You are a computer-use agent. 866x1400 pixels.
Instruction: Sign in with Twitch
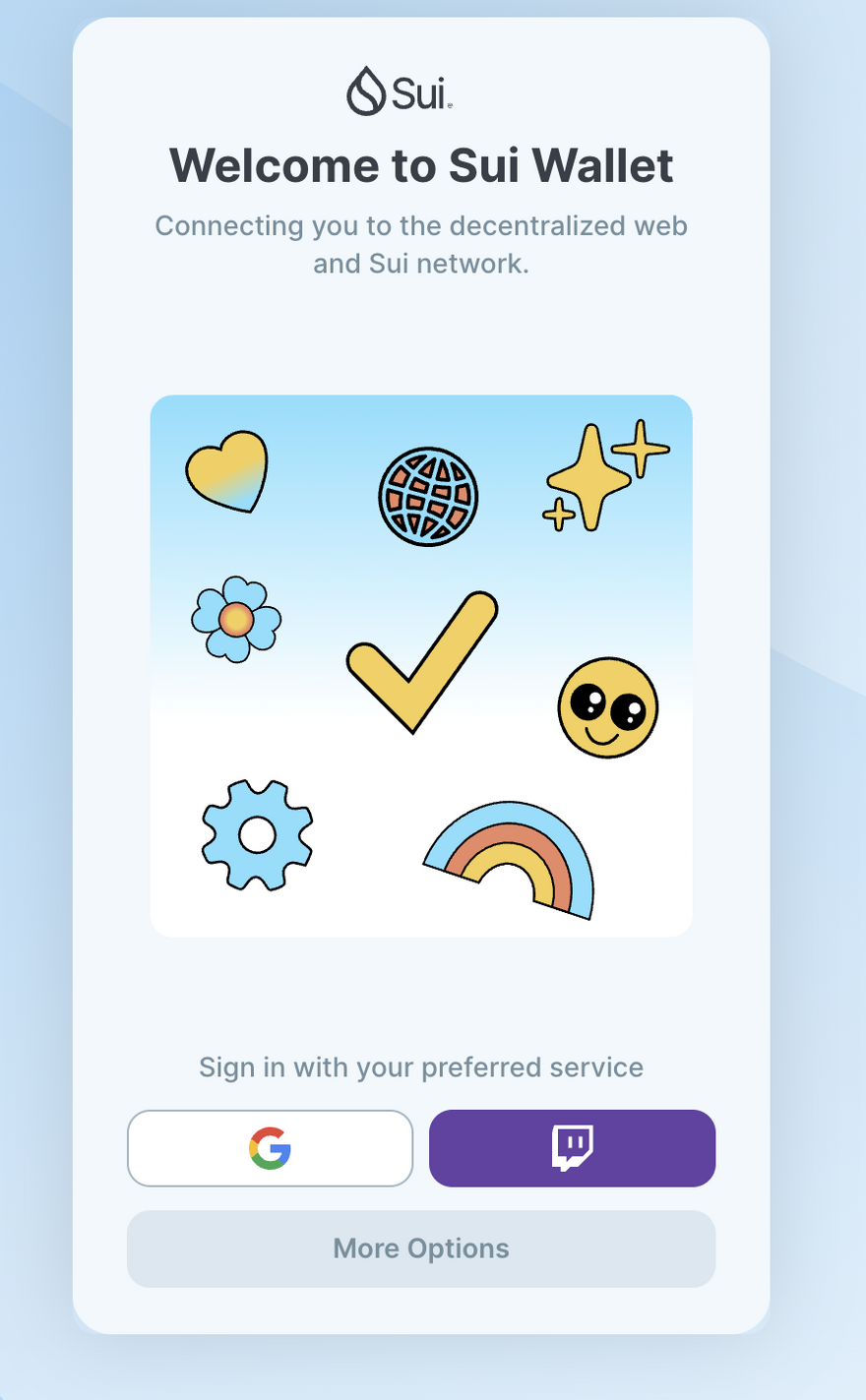pyautogui.click(x=572, y=1148)
